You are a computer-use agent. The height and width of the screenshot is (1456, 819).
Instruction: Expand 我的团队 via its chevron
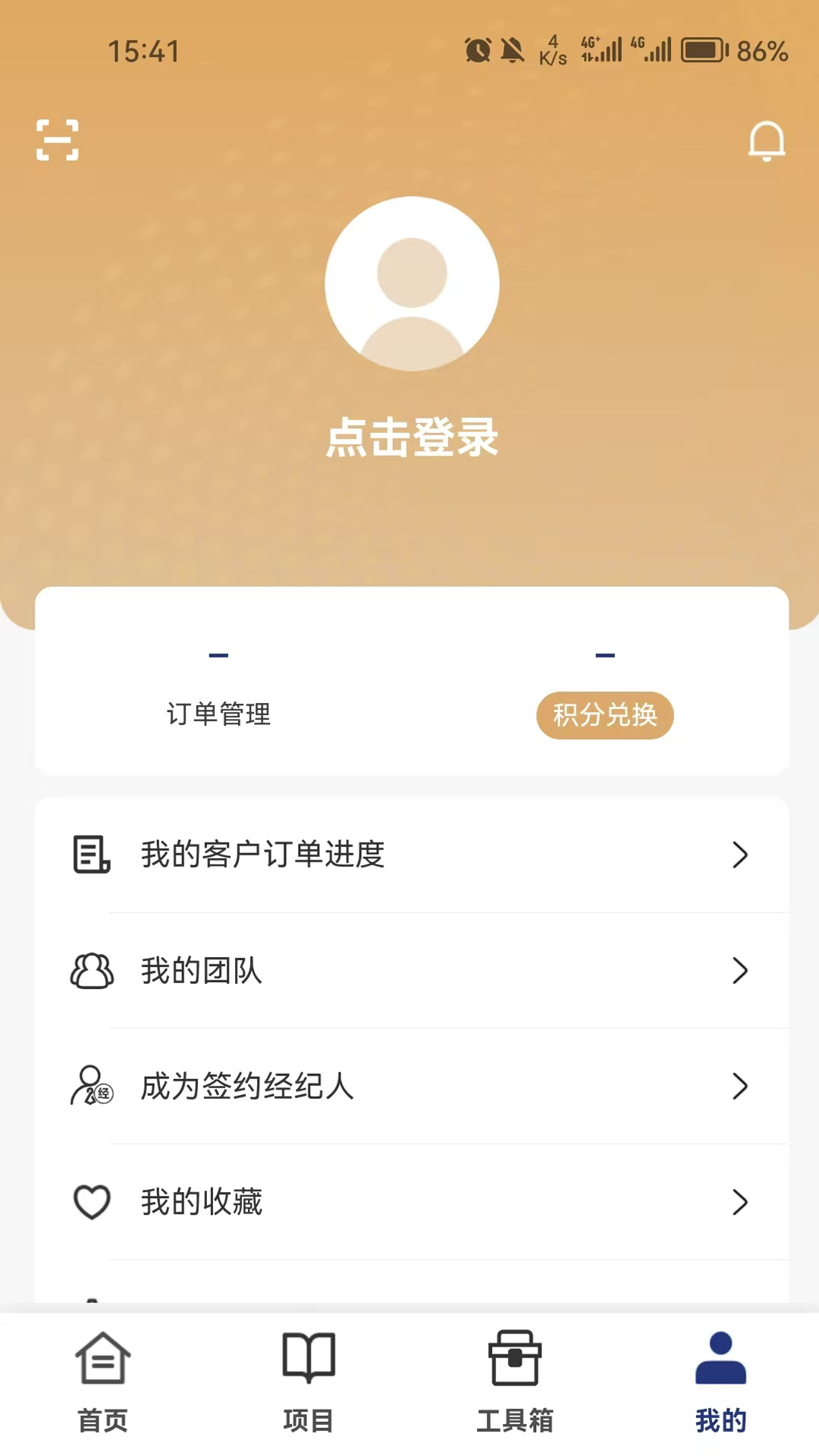pyautogui.click(x=741, y=971)
